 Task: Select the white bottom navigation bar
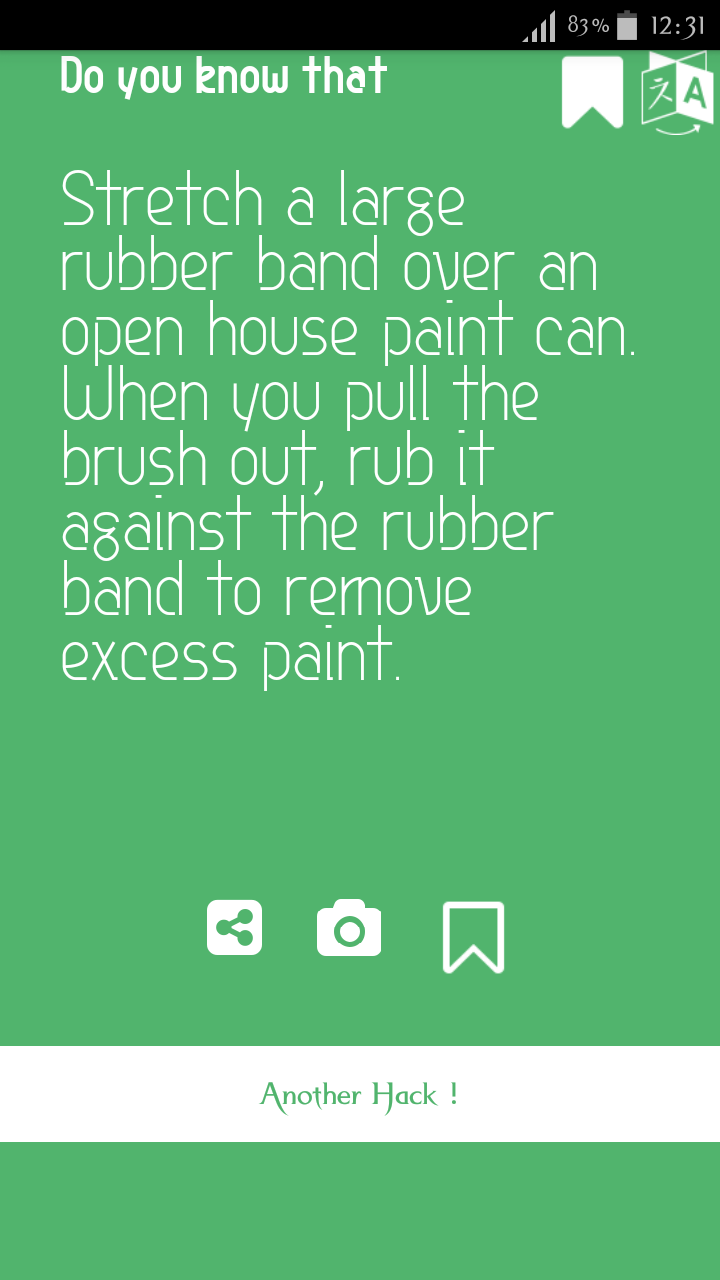[x=360, y=1094]
